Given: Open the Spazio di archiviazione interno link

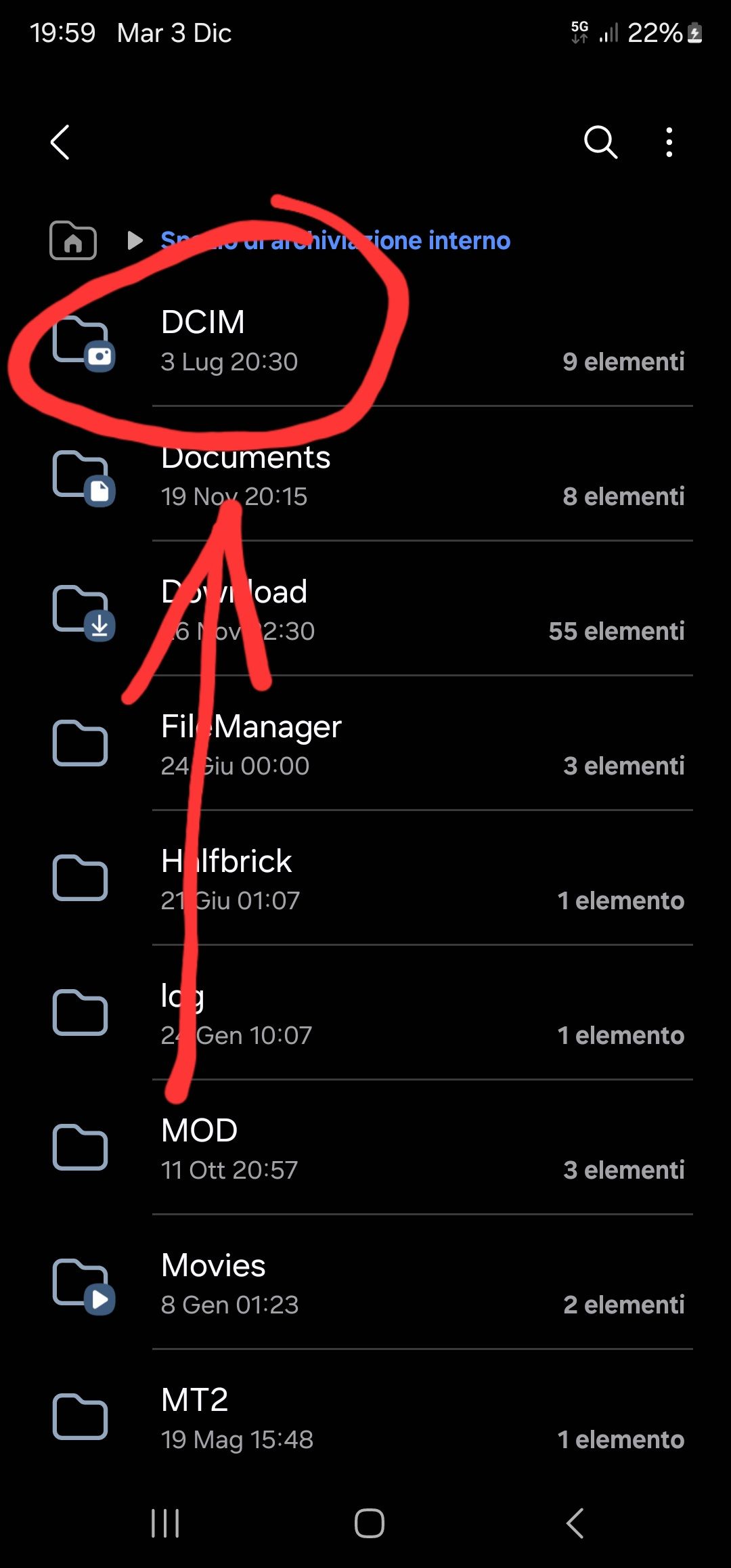Looking at the screenshot, I should click(334, 240).
